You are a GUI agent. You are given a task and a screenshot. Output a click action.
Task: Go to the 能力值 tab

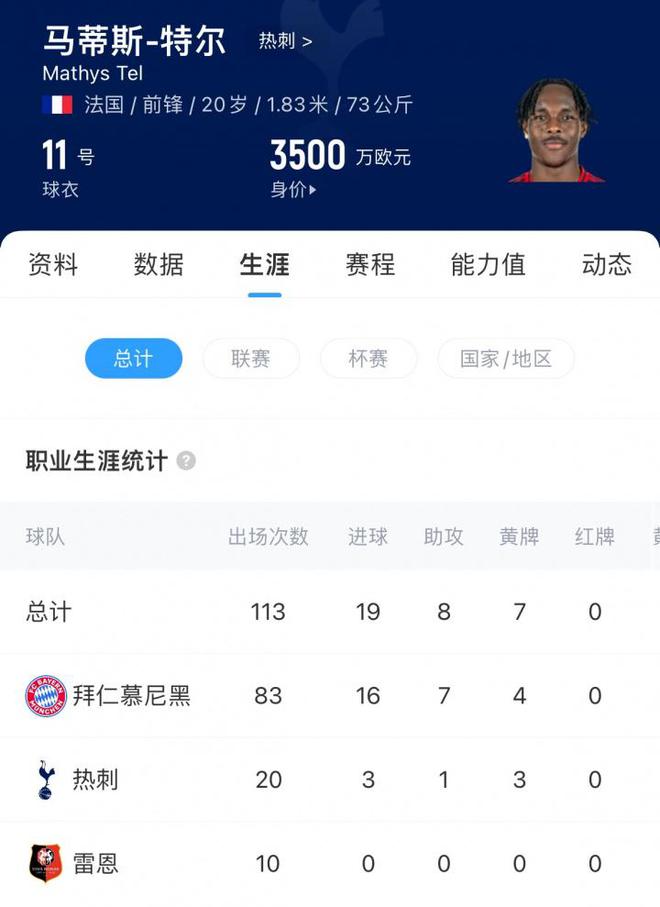(x=488, y=264)
